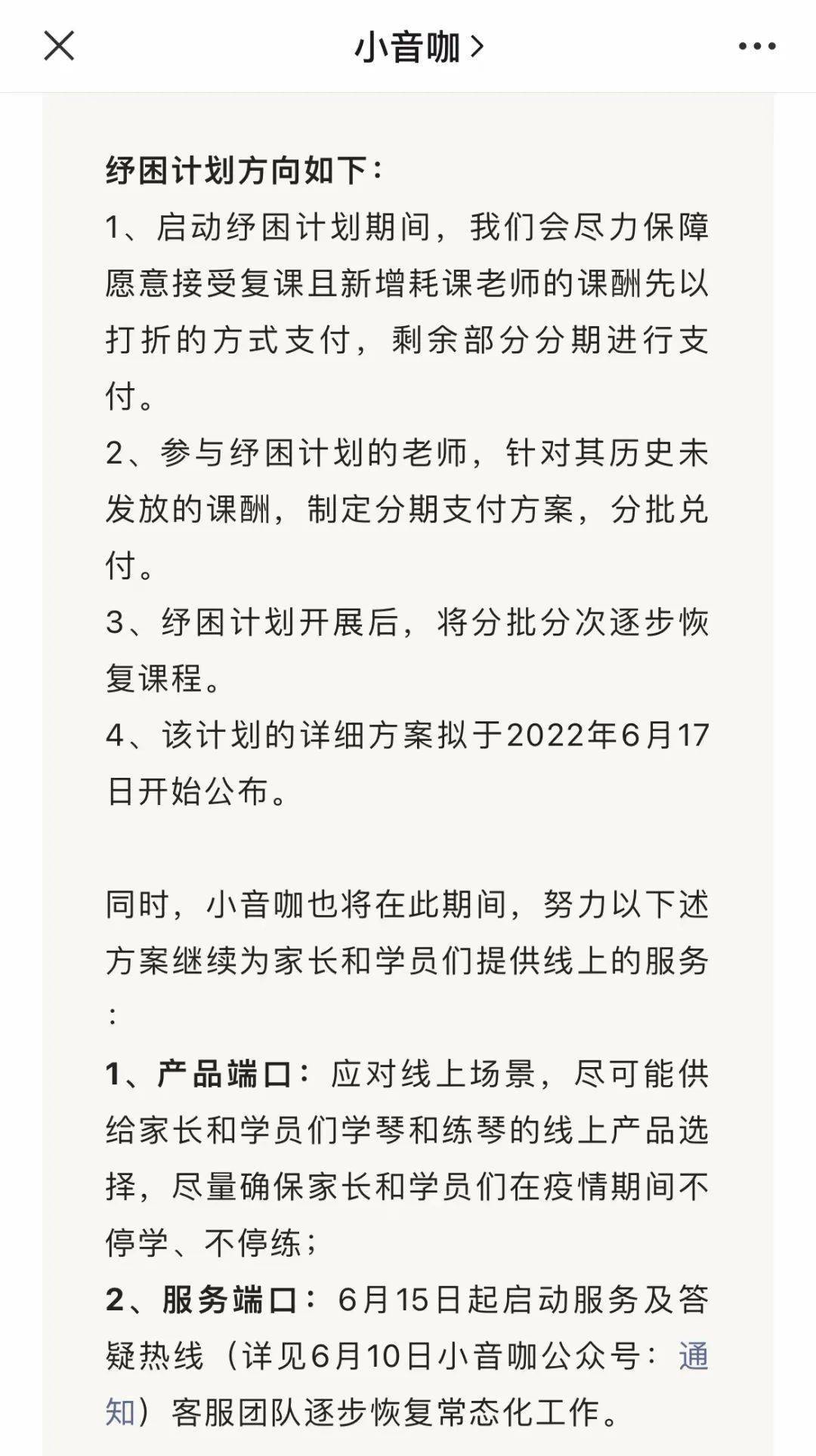This screenshot has height=1456, width=816.
Task: Open the three-dot overflow menu
Action: (757, 47)
